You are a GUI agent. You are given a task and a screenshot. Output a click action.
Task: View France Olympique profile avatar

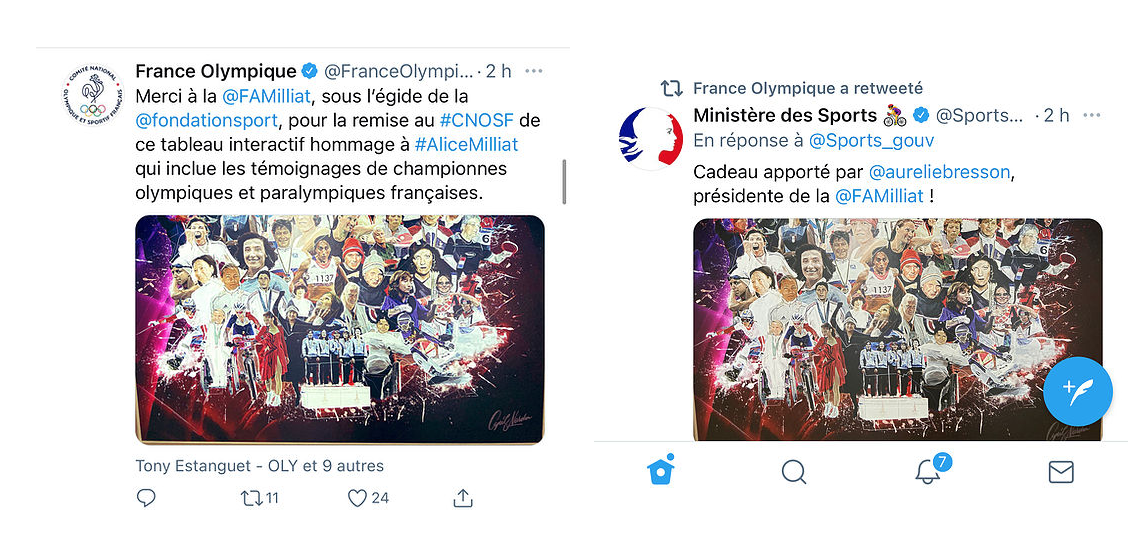click(93, 95)
